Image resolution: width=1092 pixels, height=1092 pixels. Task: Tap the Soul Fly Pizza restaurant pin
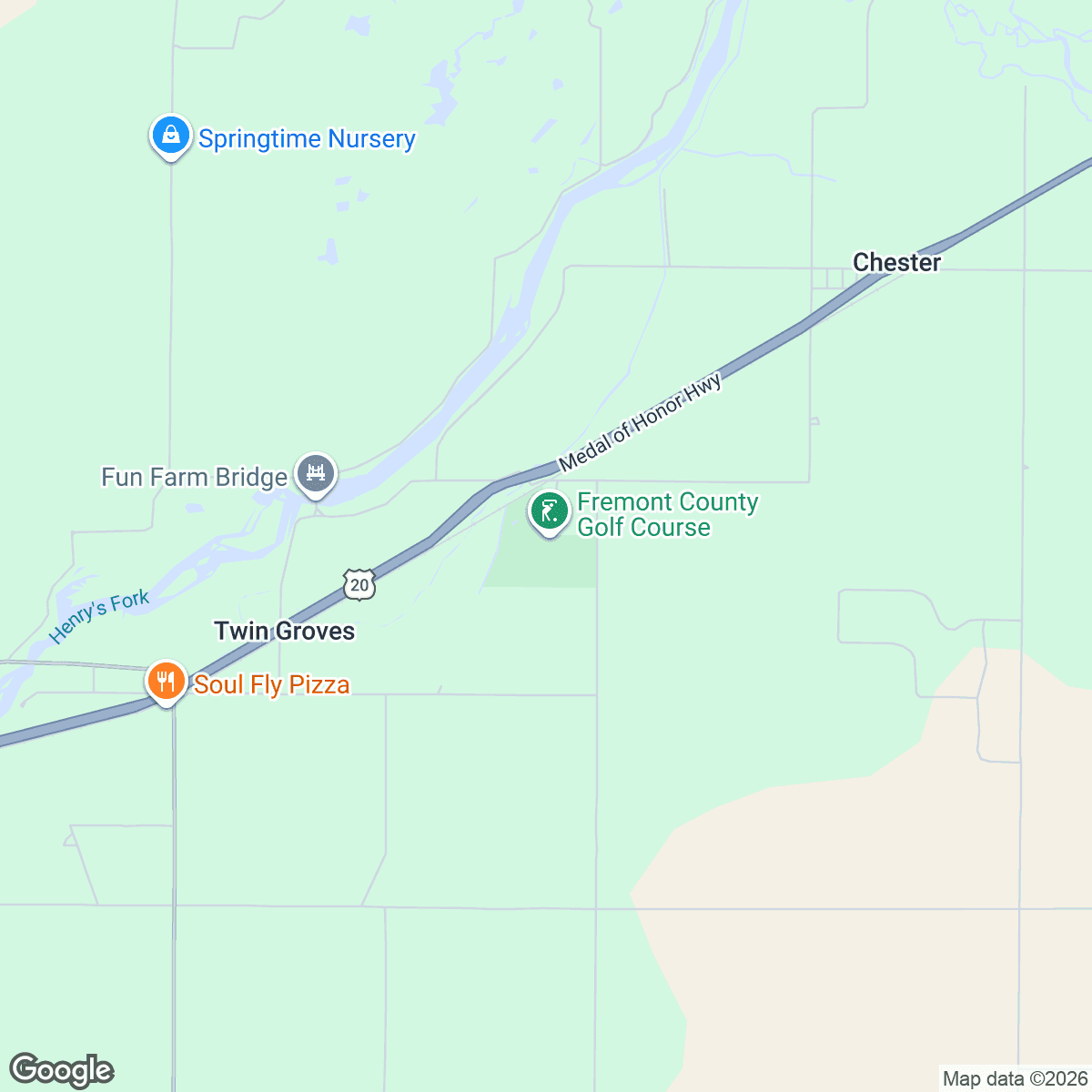click(x=166, y=681)
